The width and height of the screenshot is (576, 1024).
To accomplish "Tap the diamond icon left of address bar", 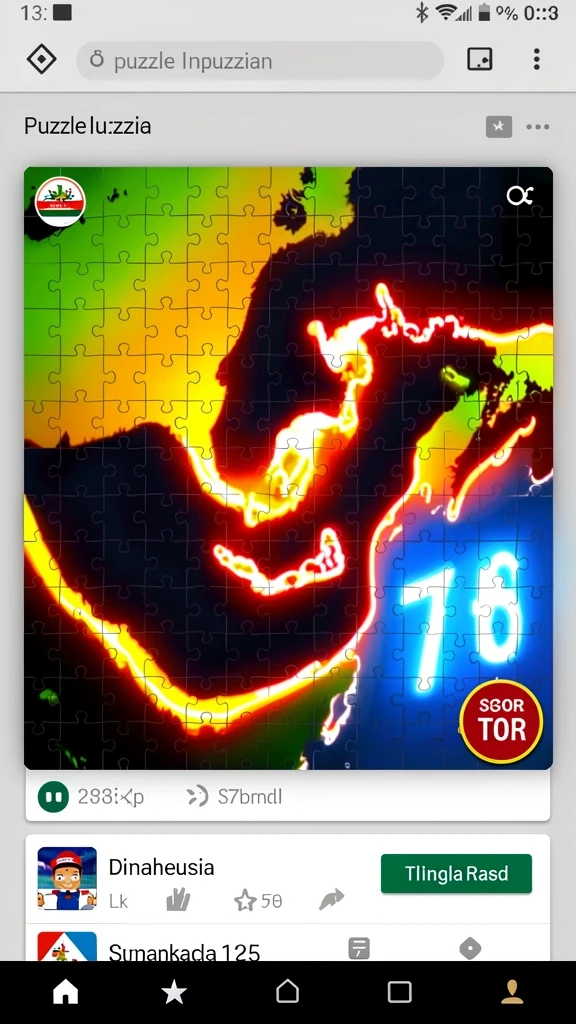I will pos(41,60).
